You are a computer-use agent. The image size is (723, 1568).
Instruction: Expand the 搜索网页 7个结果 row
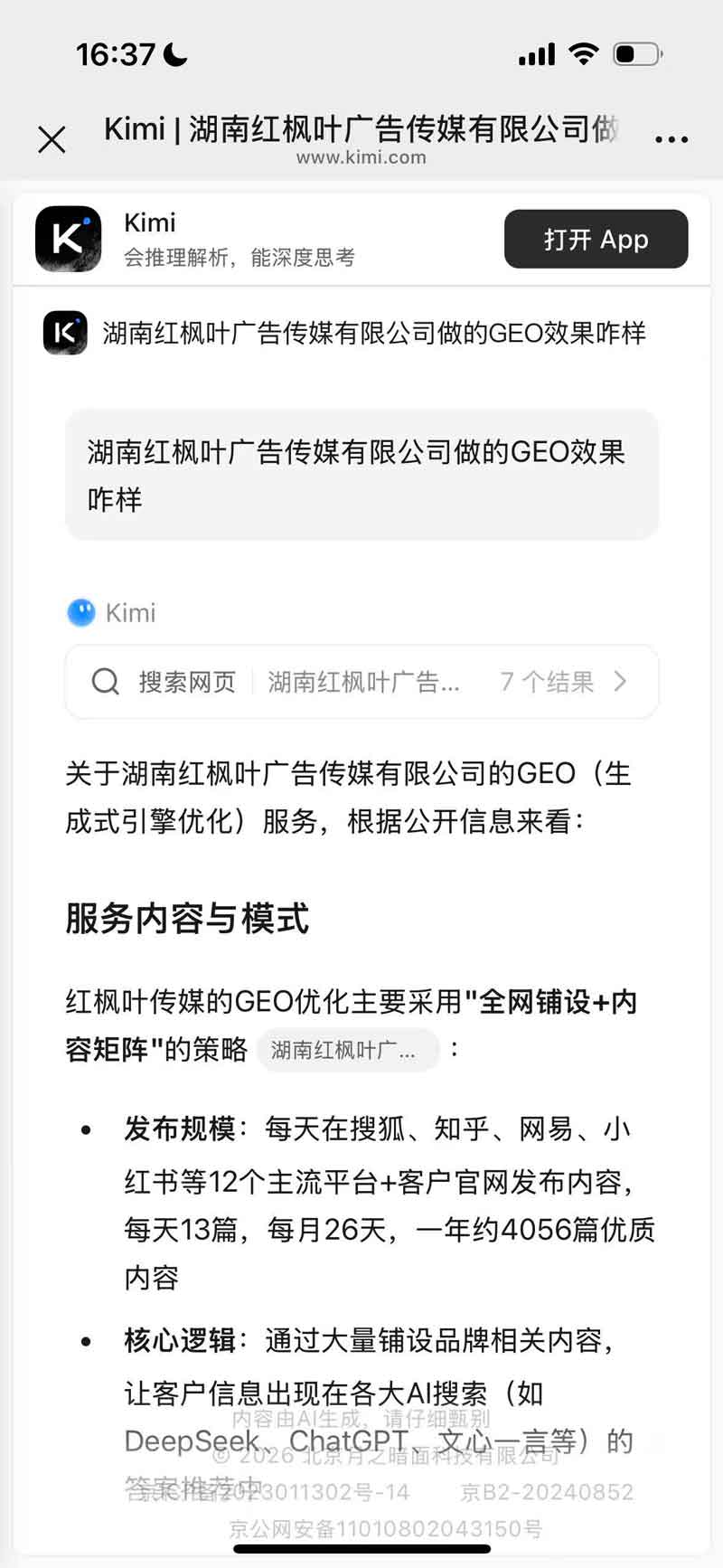click(361, 682)
